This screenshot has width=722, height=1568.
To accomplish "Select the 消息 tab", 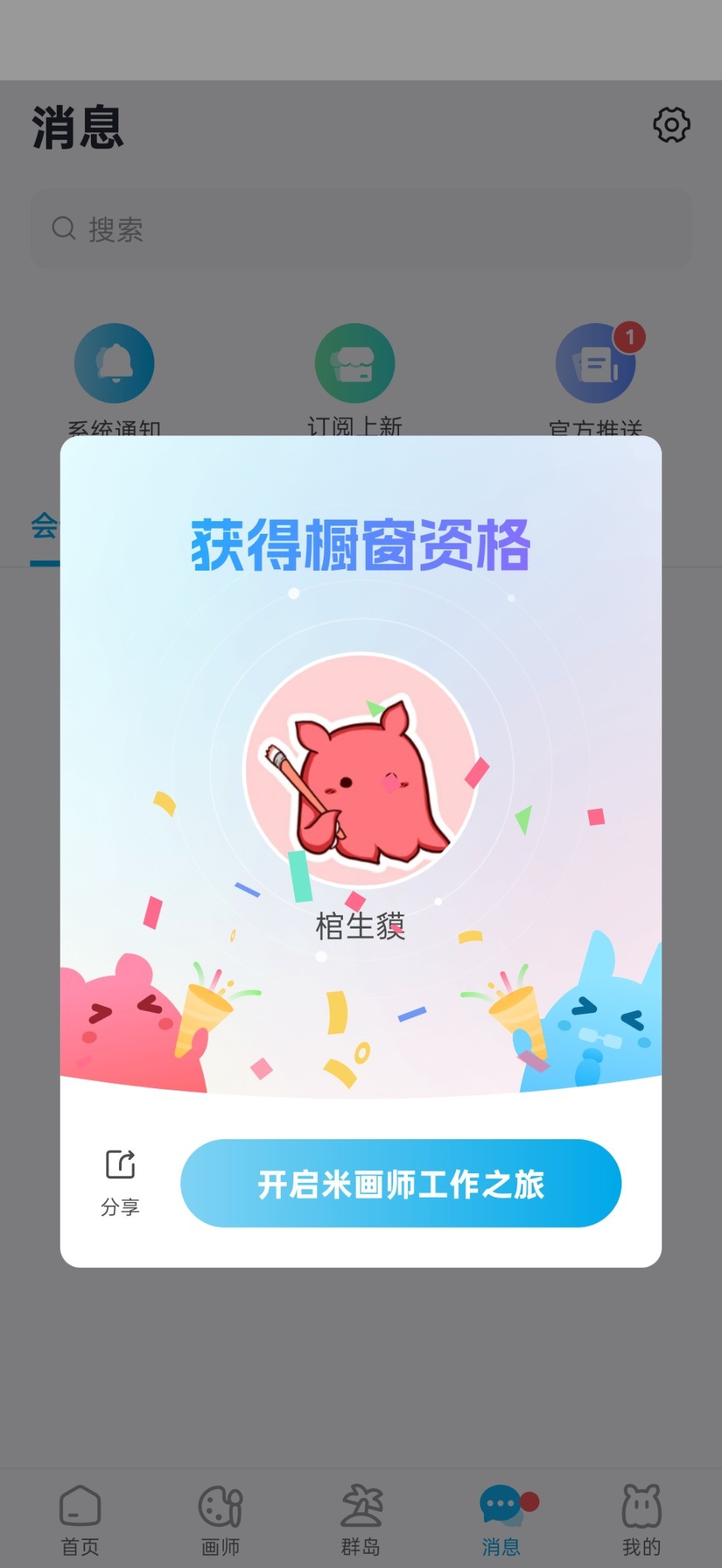I will [502, 1520].
